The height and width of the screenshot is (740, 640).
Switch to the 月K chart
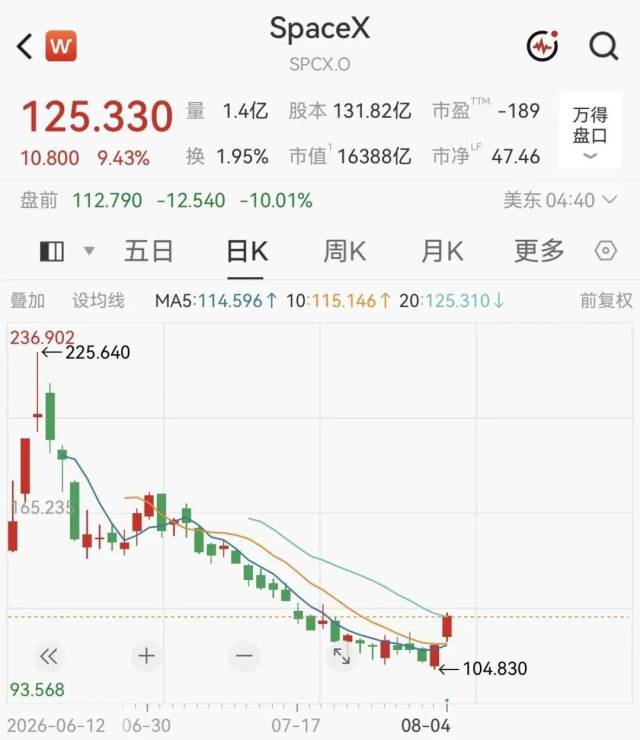tap(442, 251)
